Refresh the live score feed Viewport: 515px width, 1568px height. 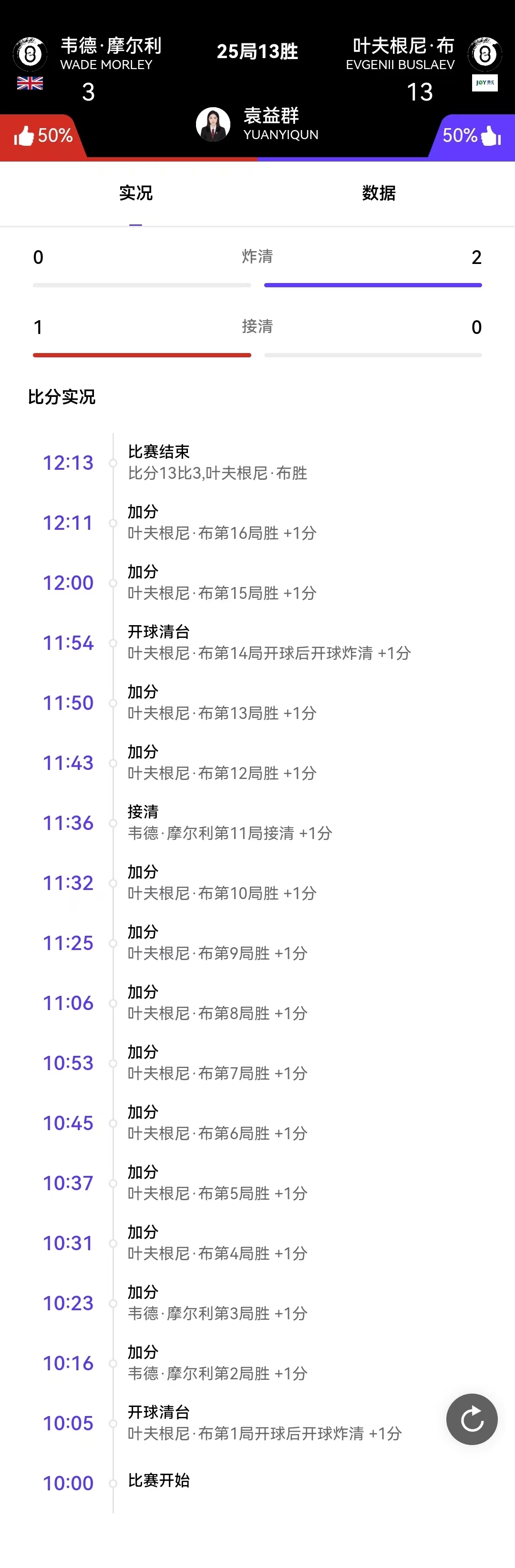coord(472,1419)
